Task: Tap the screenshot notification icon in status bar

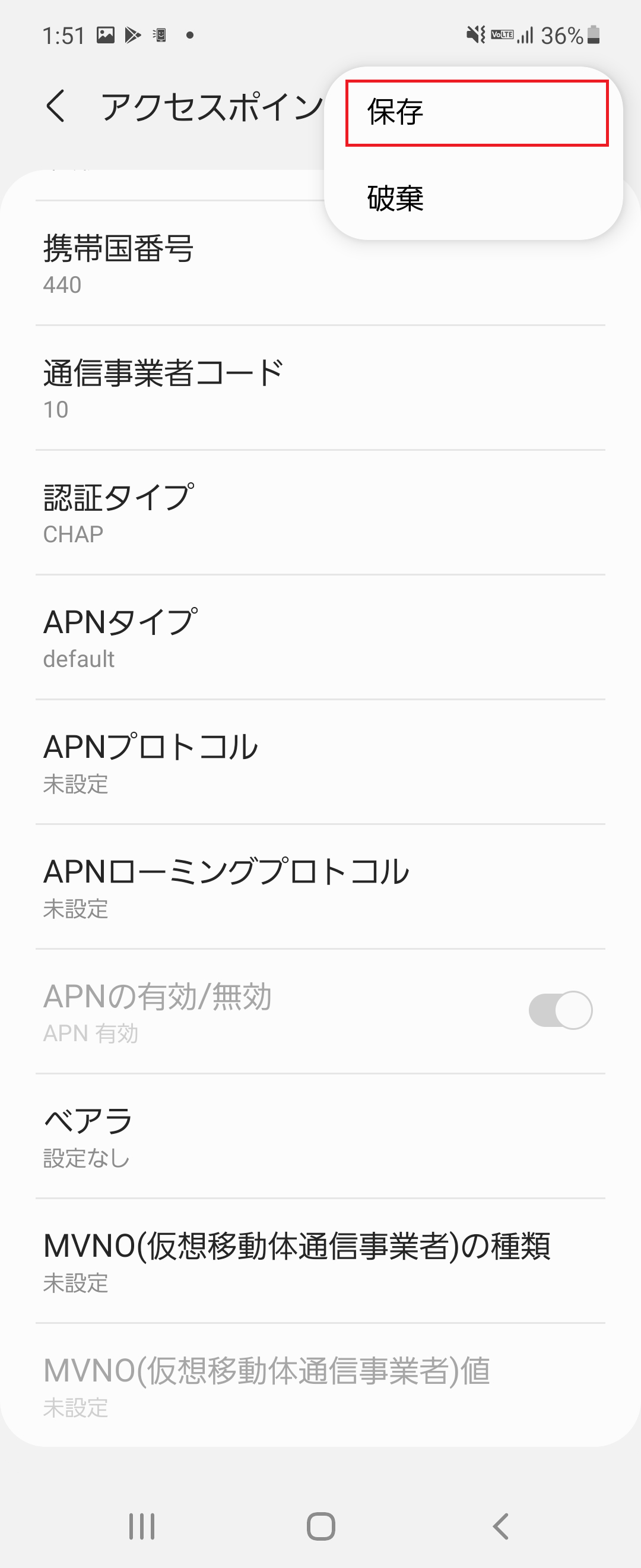Action: [x=106, y=34]
